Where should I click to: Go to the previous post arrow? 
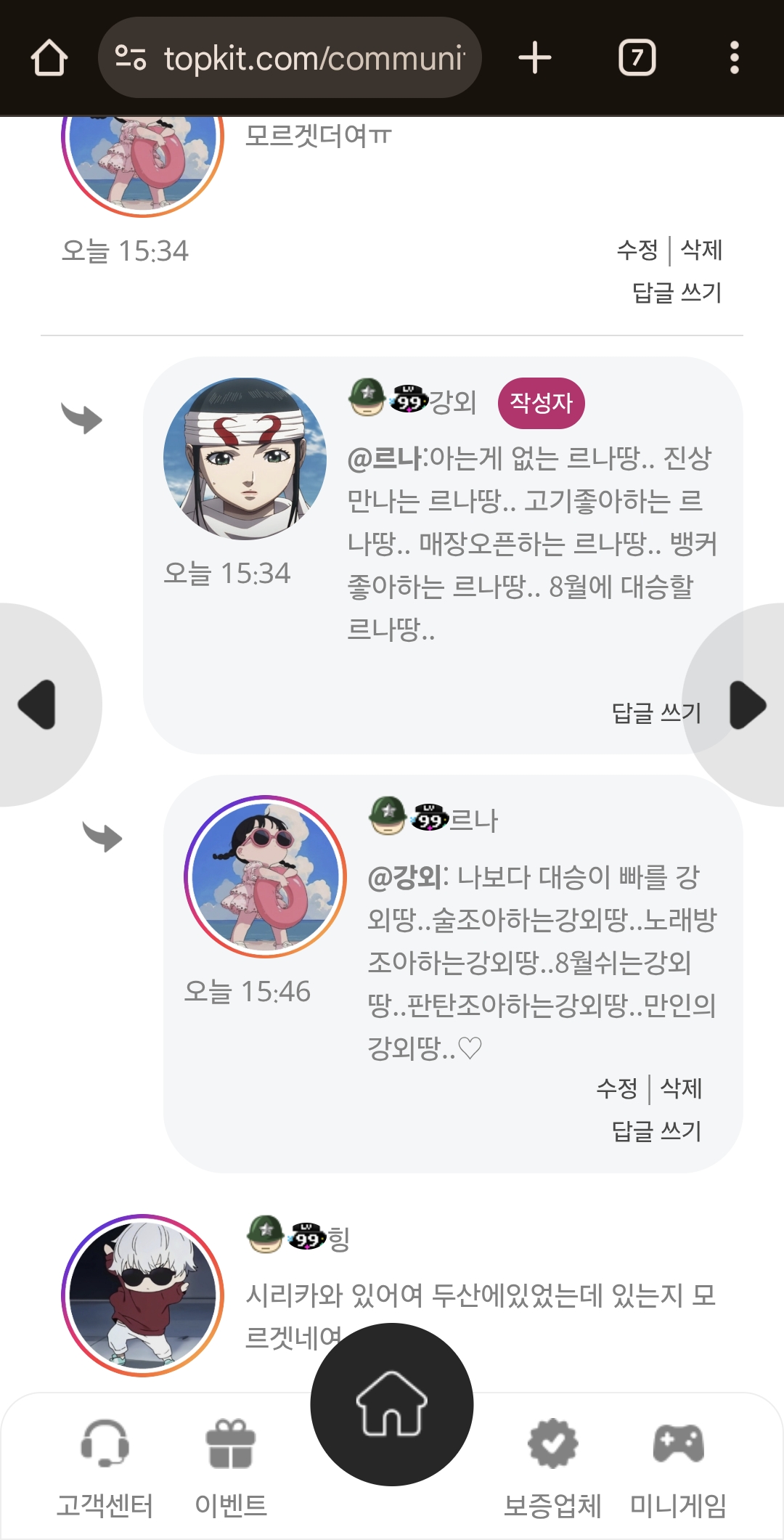[38, 704]
